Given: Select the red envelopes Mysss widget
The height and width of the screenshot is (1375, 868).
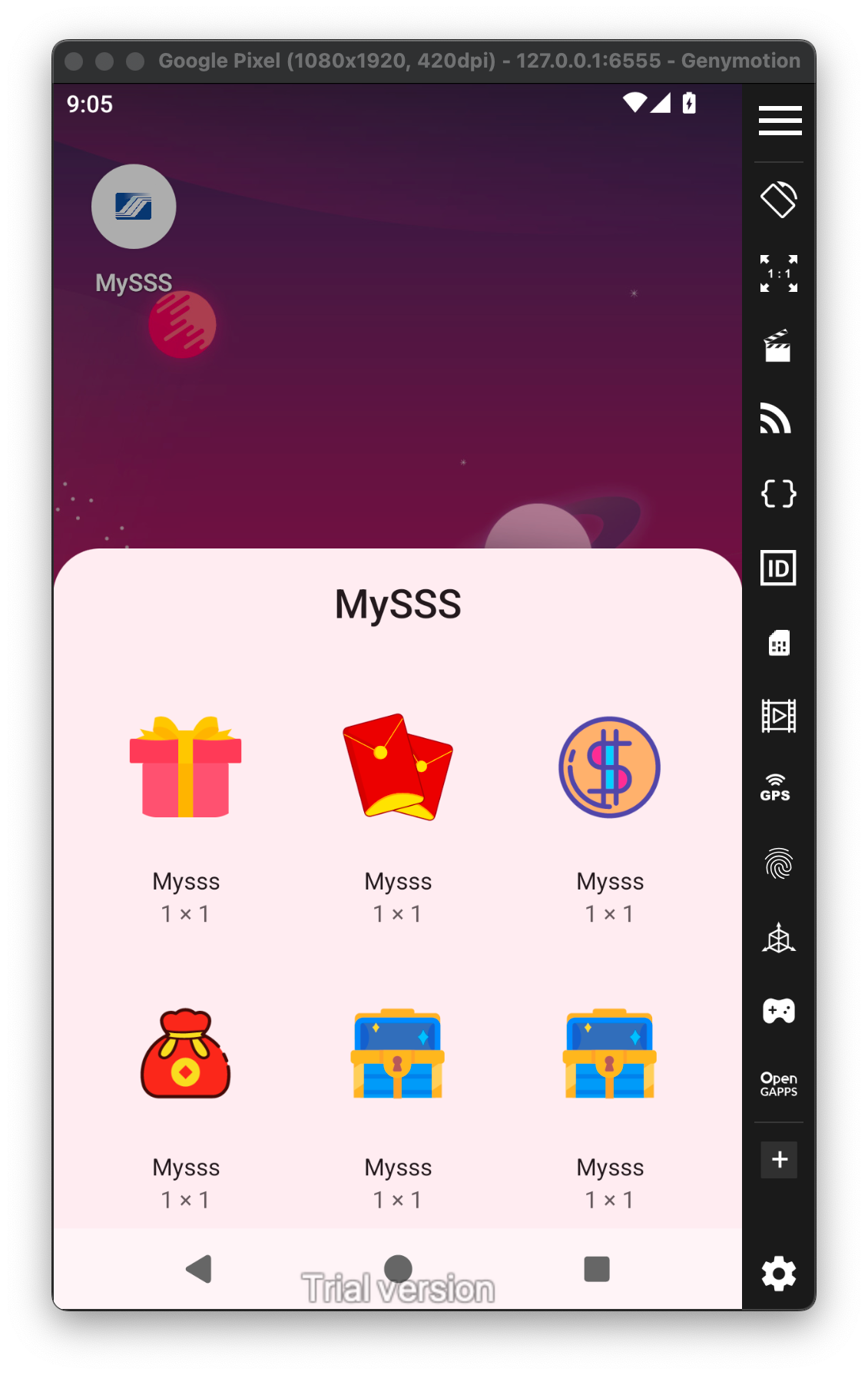Looking at the screenshot, I should click(398, 768).
